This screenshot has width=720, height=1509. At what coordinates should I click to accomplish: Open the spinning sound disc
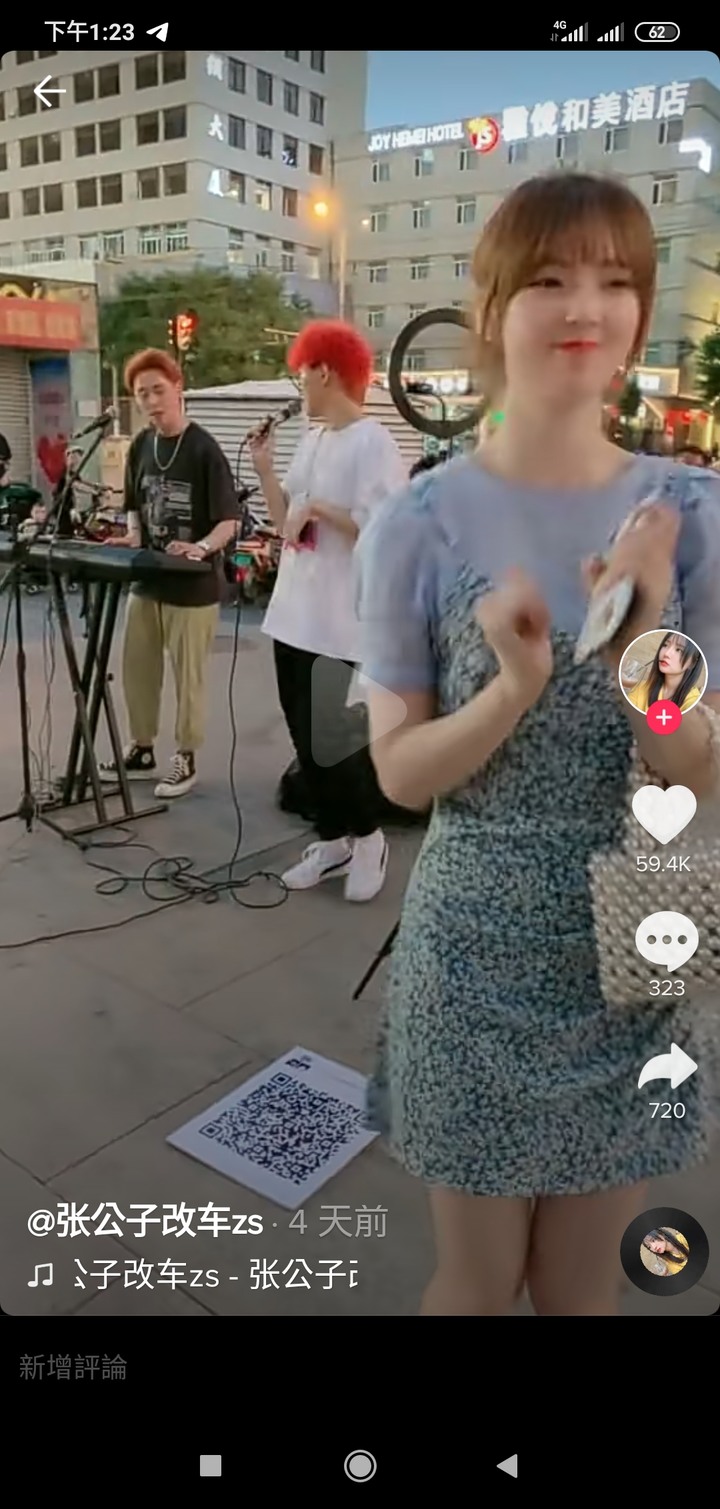click(x=664, y=1252)
